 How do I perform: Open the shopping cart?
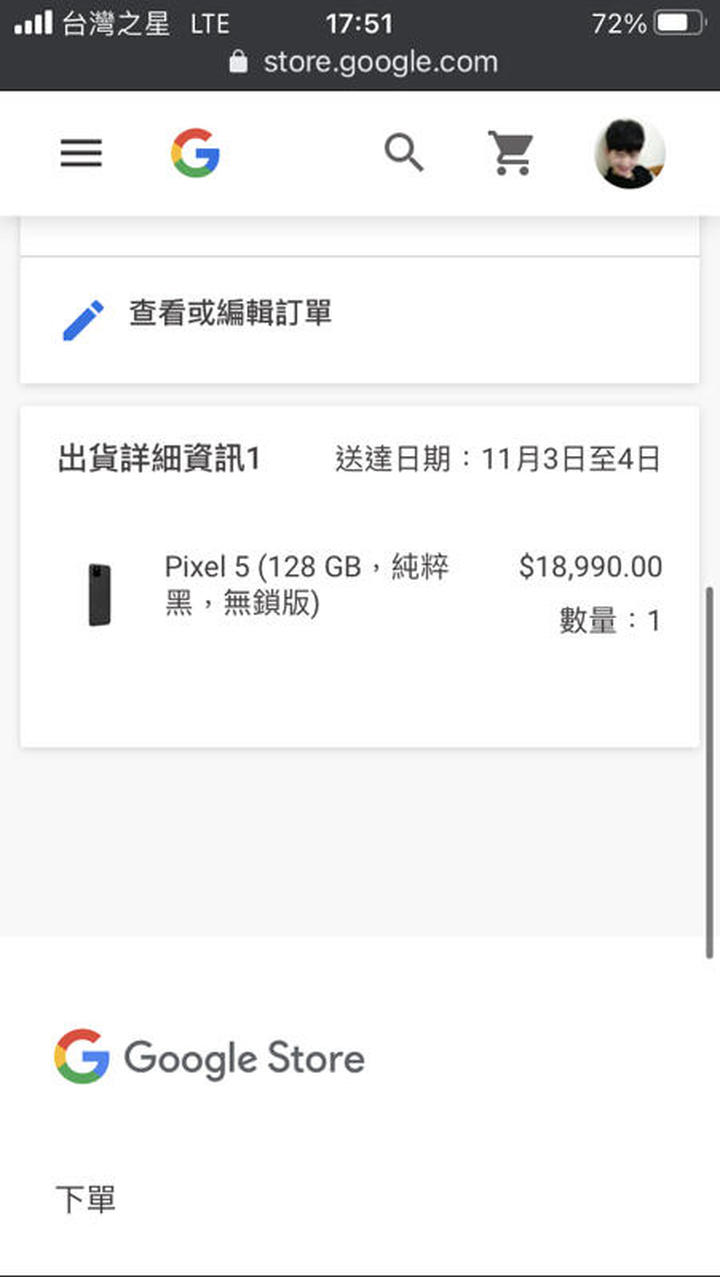511,153
